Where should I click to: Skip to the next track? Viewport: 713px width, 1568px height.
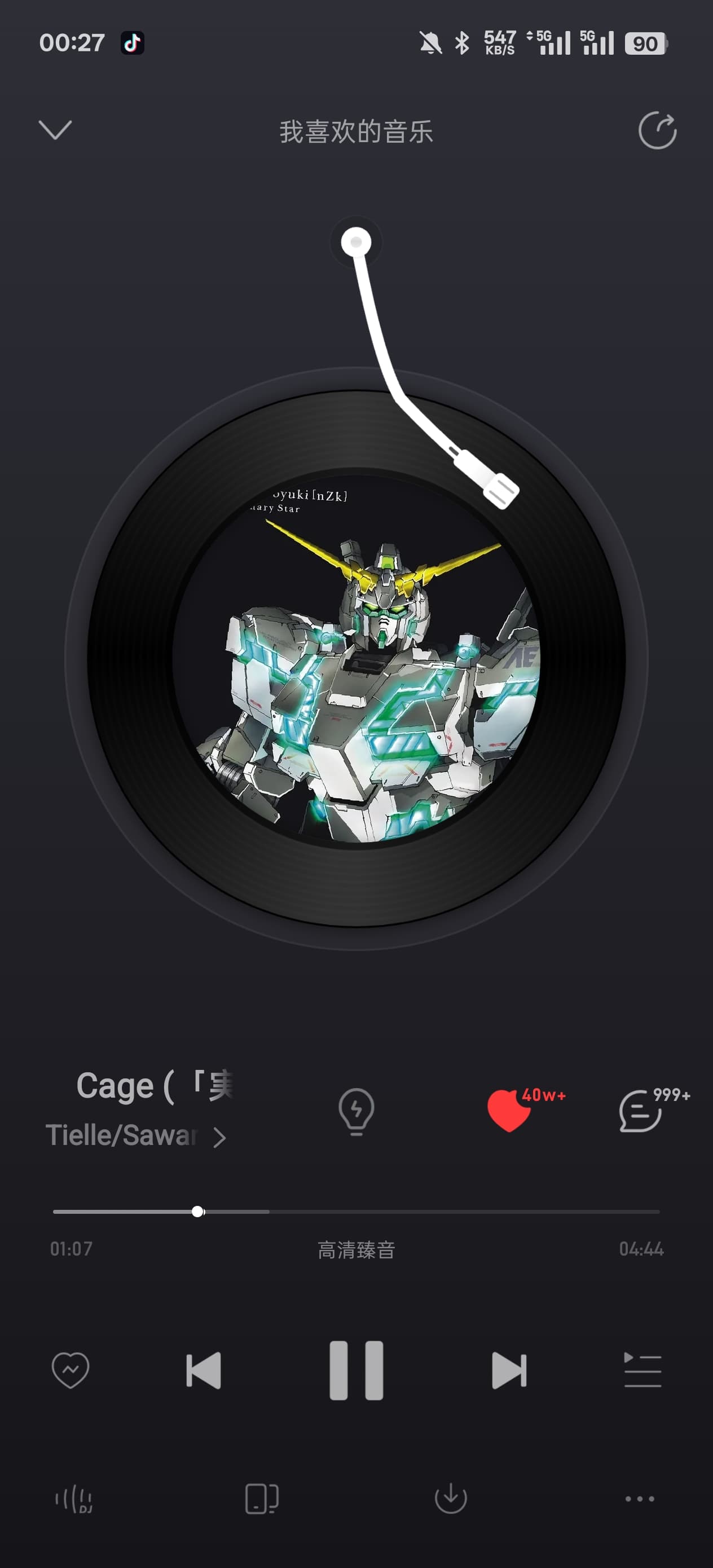[508, 1370]
